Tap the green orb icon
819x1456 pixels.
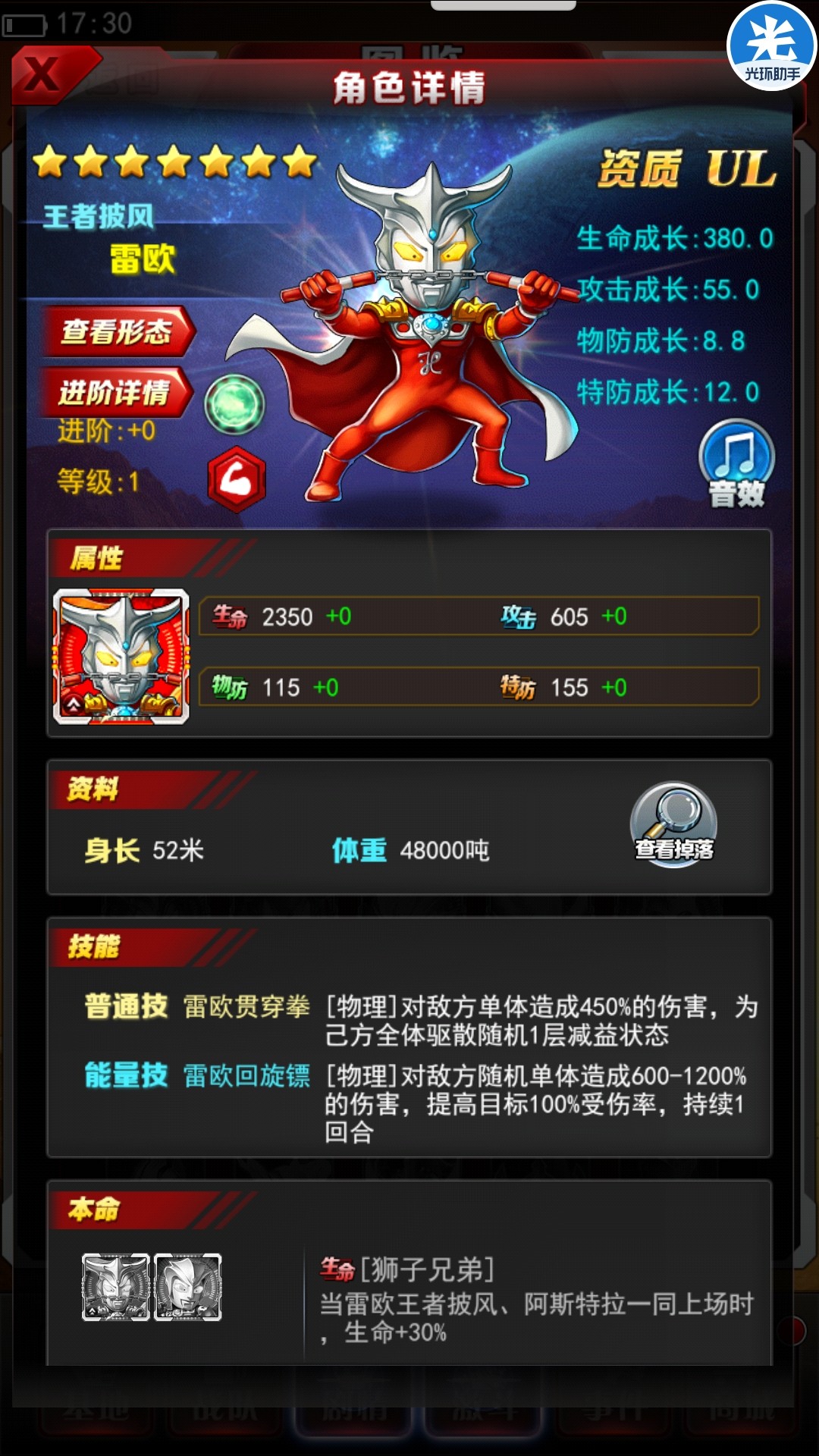pyautogui.click(x=235, y=405)
